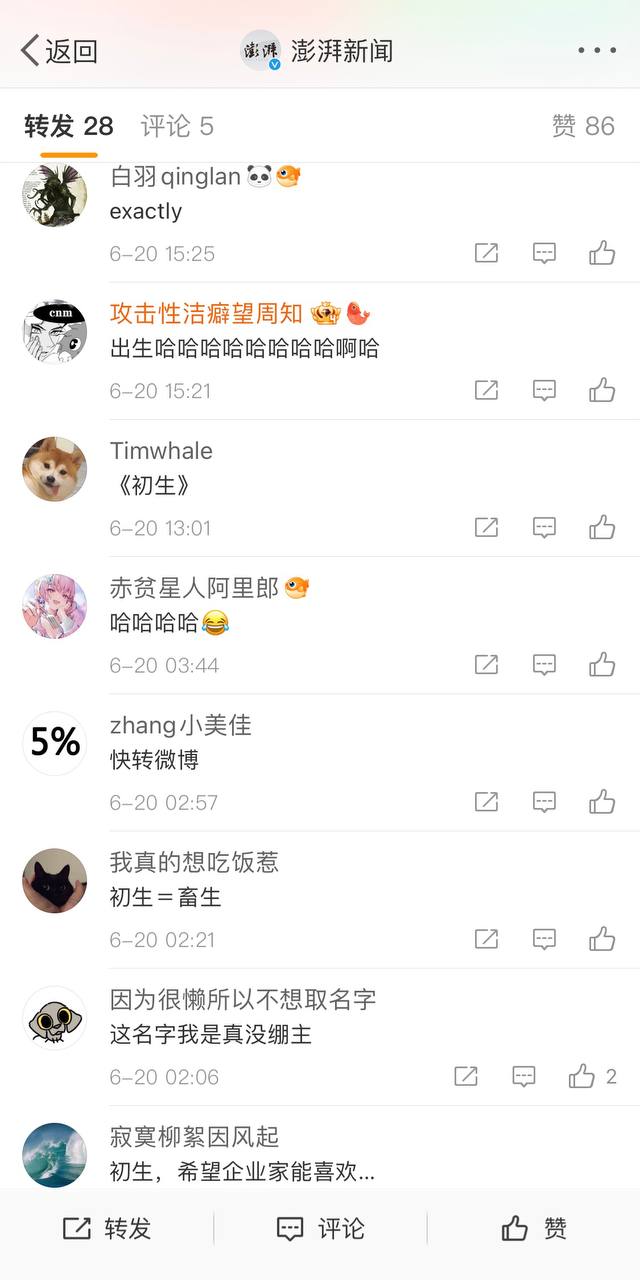Viewport: 640px width, 1280px height.
Task: Tap 转发 in the bottom bar
Action: [107, 1229]
